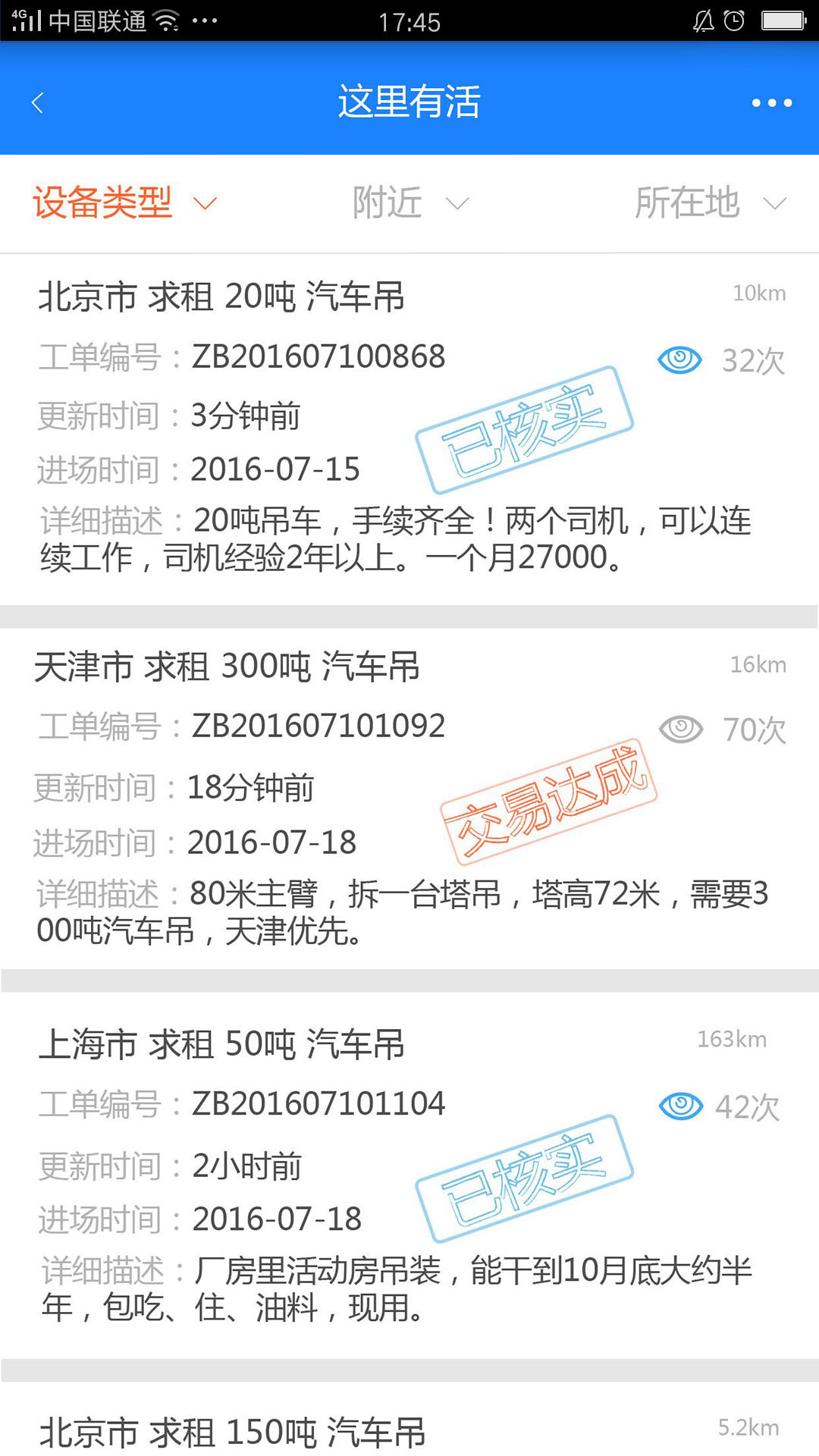Select the 上海市 求租 50吨 汽车吊 listing
This screenshot has height=1456, width=819.
221,1044
